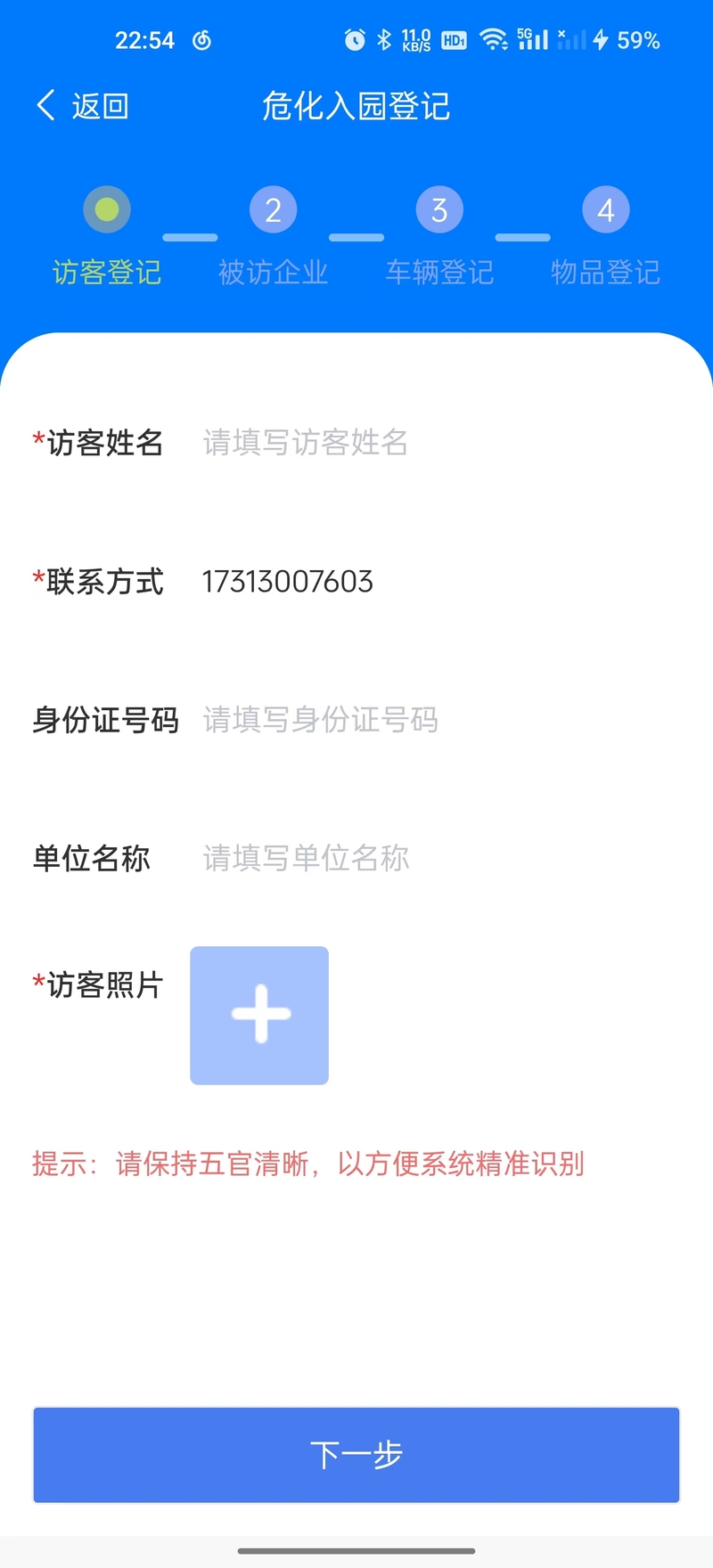Go back using the 返回 button
Image resolution: width=713 pixels, height=1568 pixels.
click(x=82, y=106)
